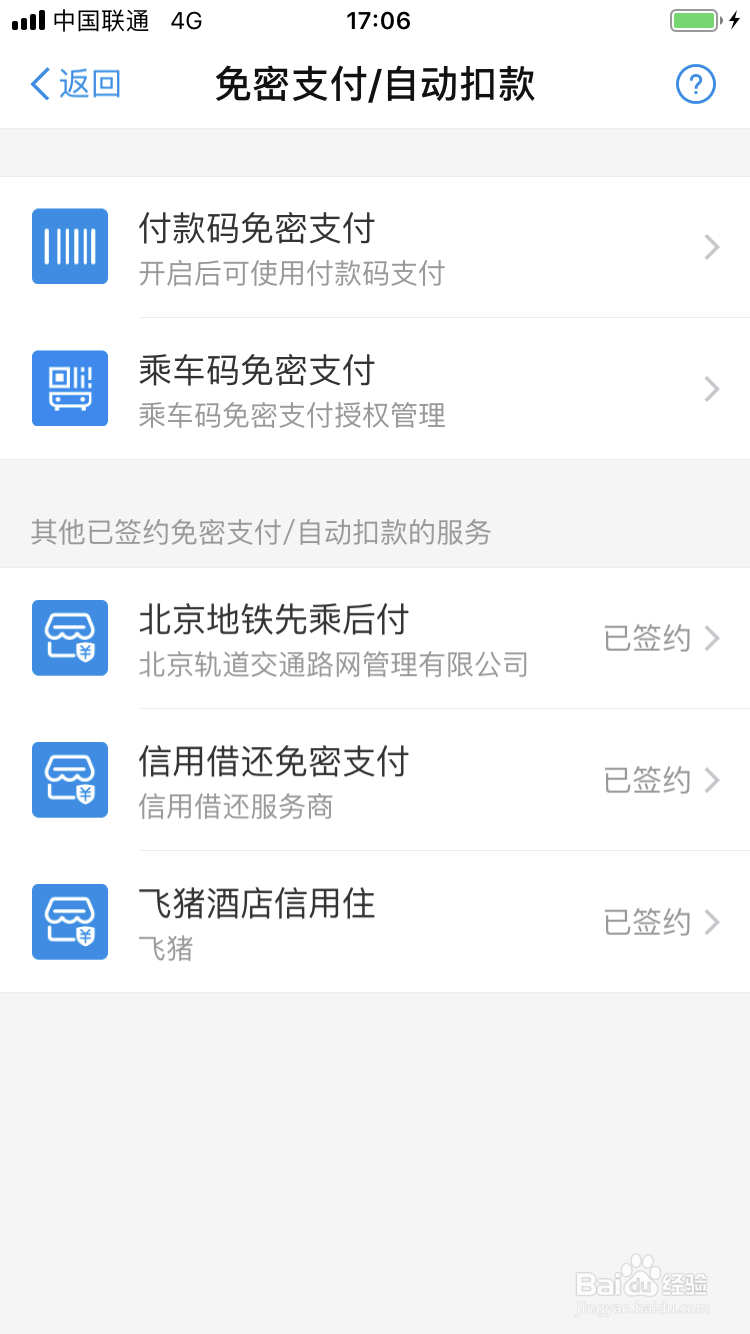The width and height of the screenshot is (750, 1334).
Task: Open the help question mark icon
Action: (x=695, y=84)
